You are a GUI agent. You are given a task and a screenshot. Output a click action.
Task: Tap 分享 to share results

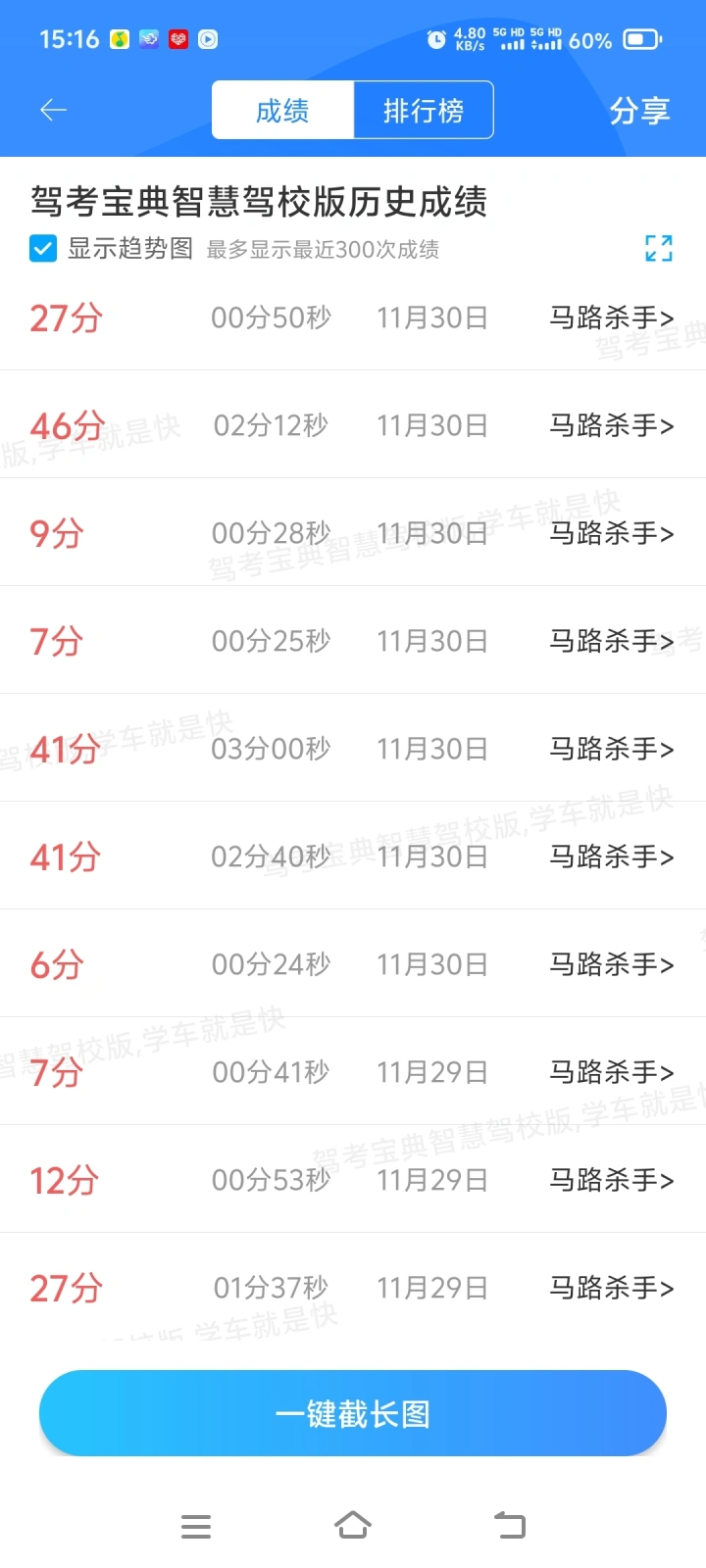point(639,110)
